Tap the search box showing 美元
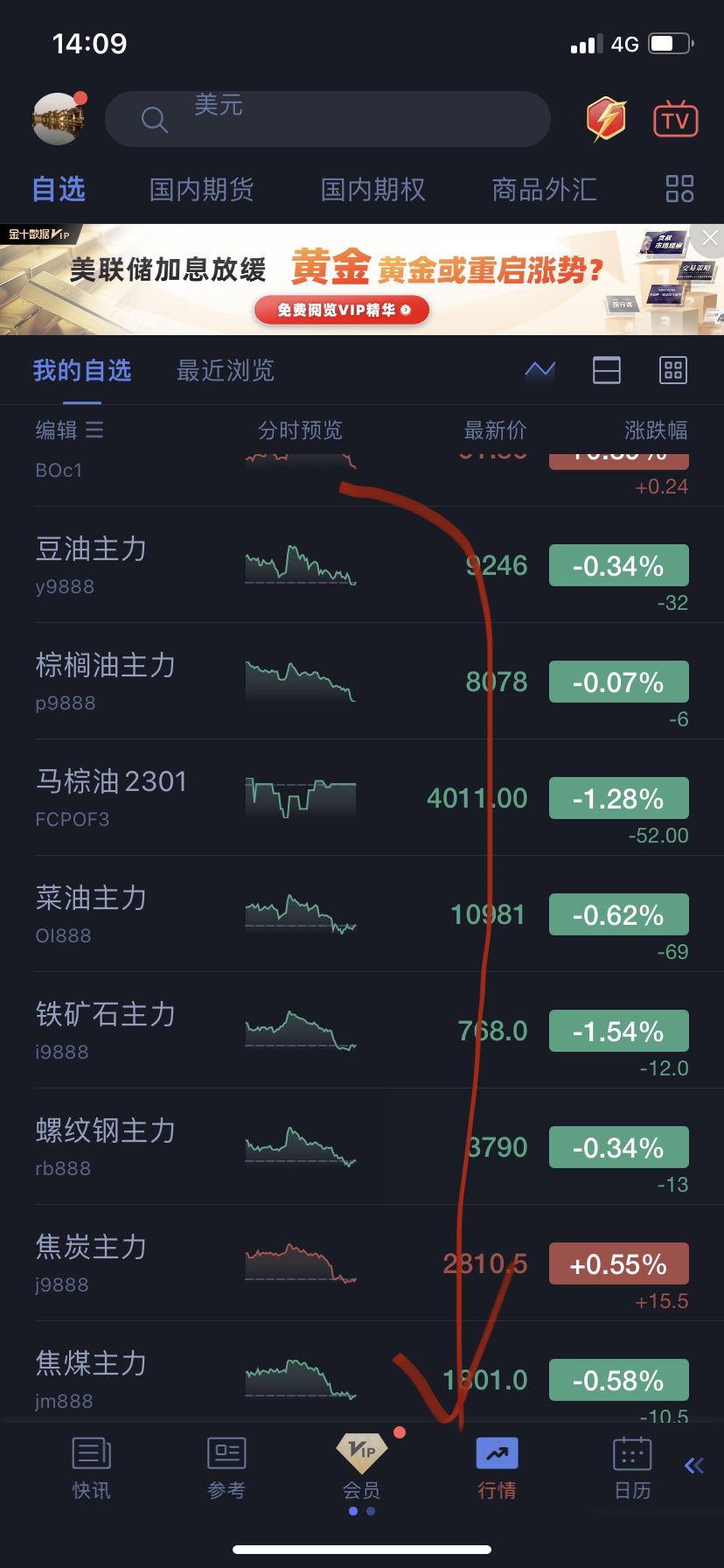Screen dimensions: 724x1568 click(x=328, y=119)
